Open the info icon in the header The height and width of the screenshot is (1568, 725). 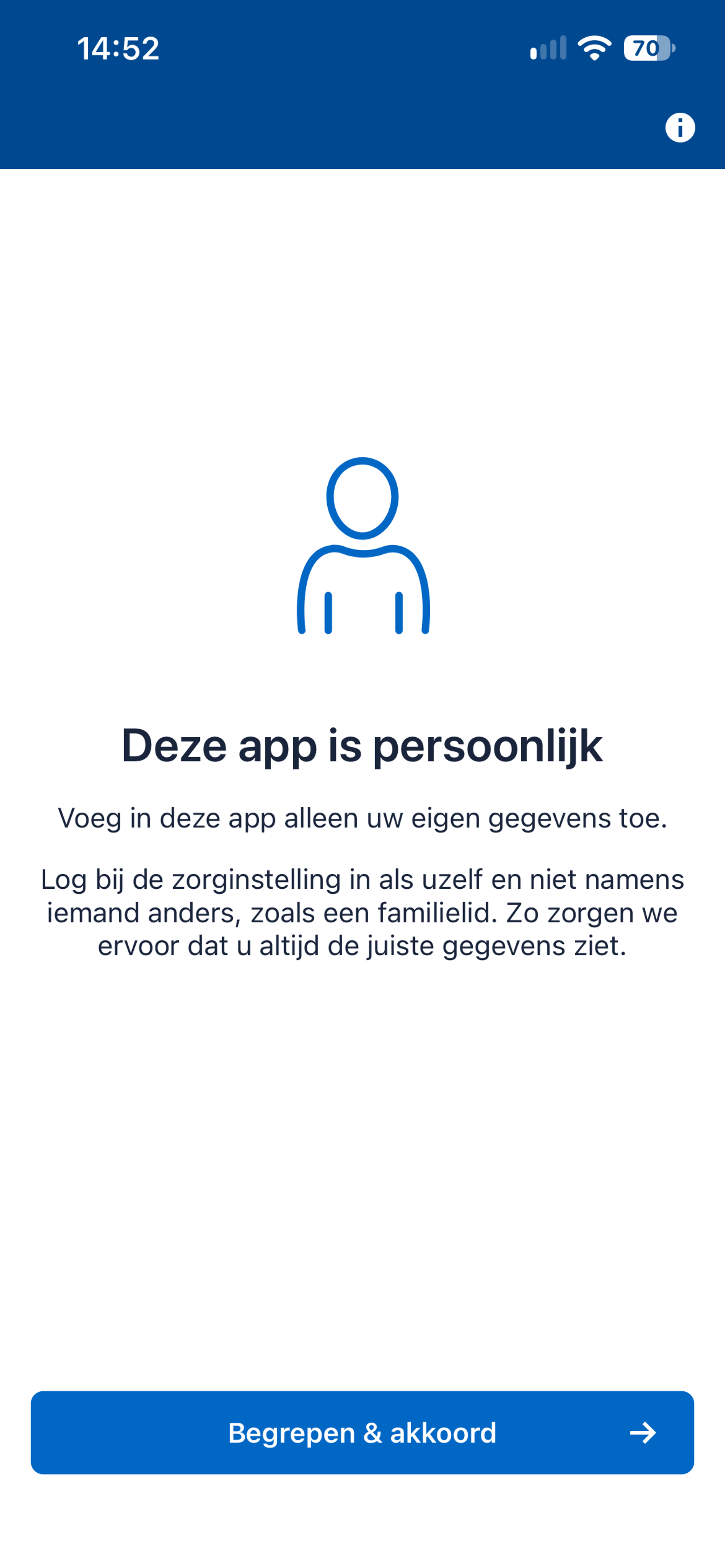click(x=680, y=128)
